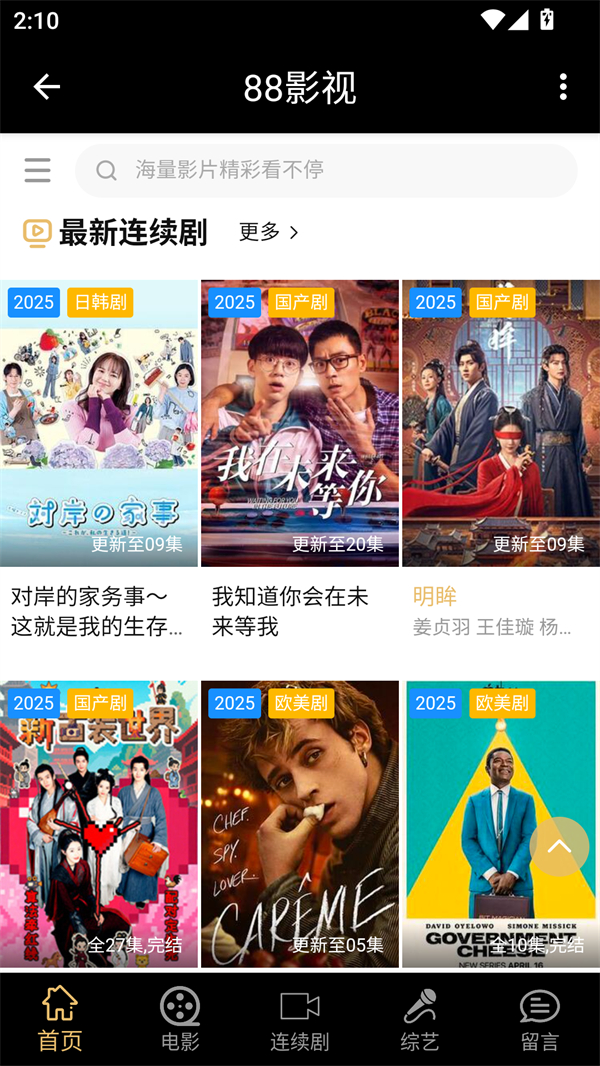The width and height of the screenshot is (600, 1066).
Task: Switch to the 电影 tab
Action: [x=180, y=1019]
